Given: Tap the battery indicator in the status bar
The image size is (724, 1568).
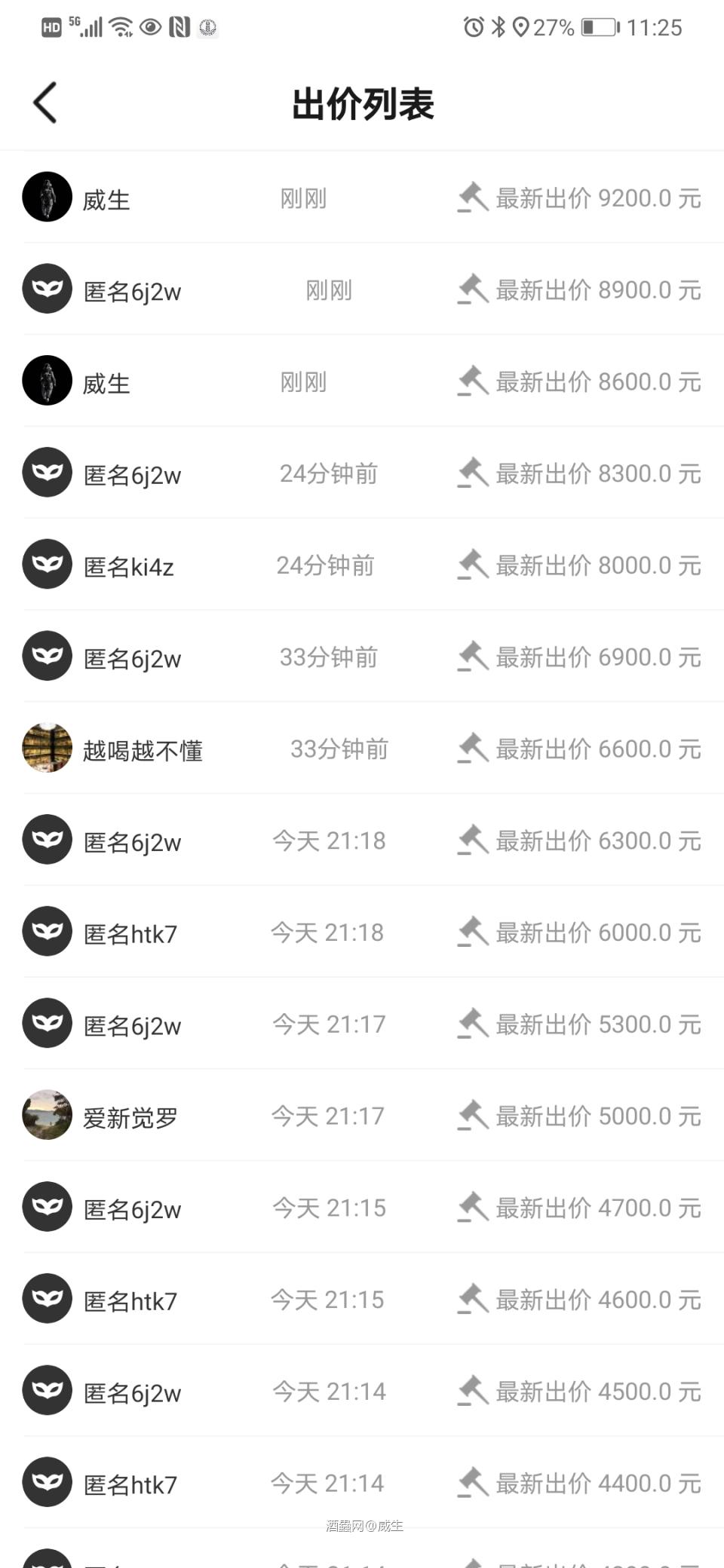Looking at the screenshot, I should pyautogui.click(x=598, y=26).
